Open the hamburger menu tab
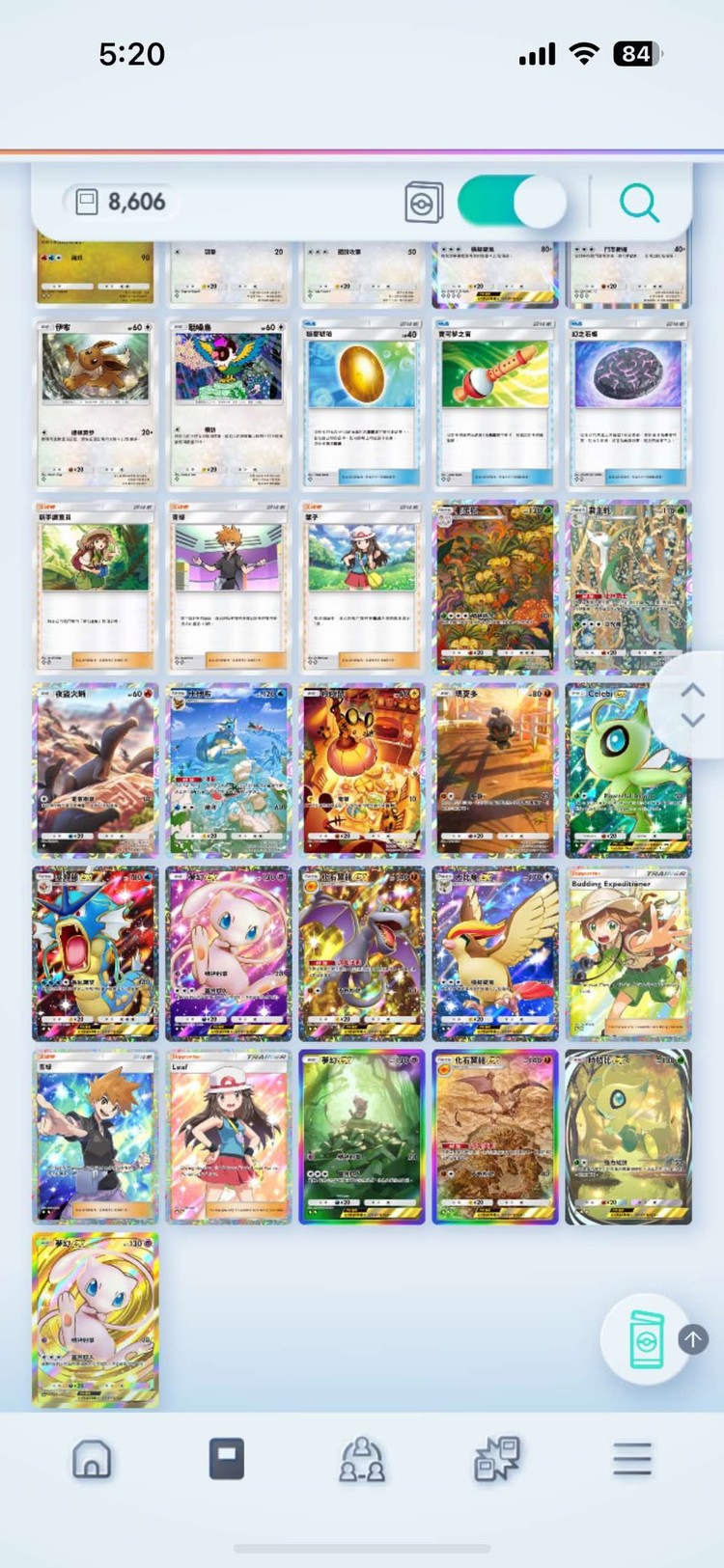This screenshot has width=724, height=1568. [x=632, y=1458]
